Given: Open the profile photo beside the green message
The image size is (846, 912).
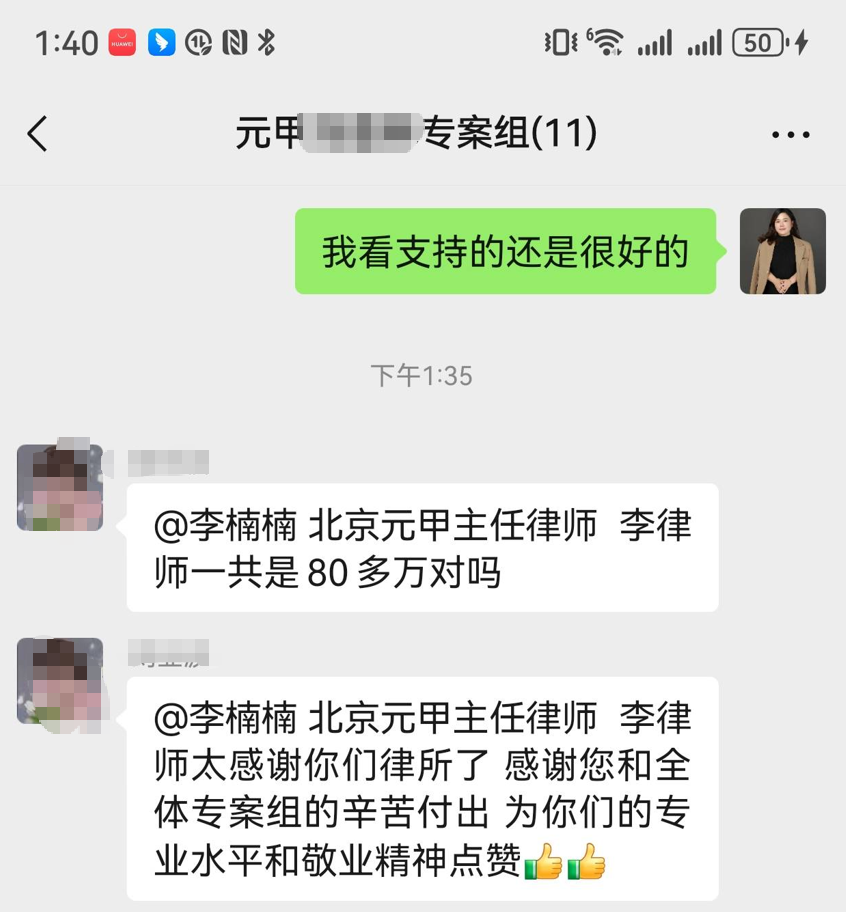Looking at the screenshot, I should pyautogui.click(x=782, y=251).
